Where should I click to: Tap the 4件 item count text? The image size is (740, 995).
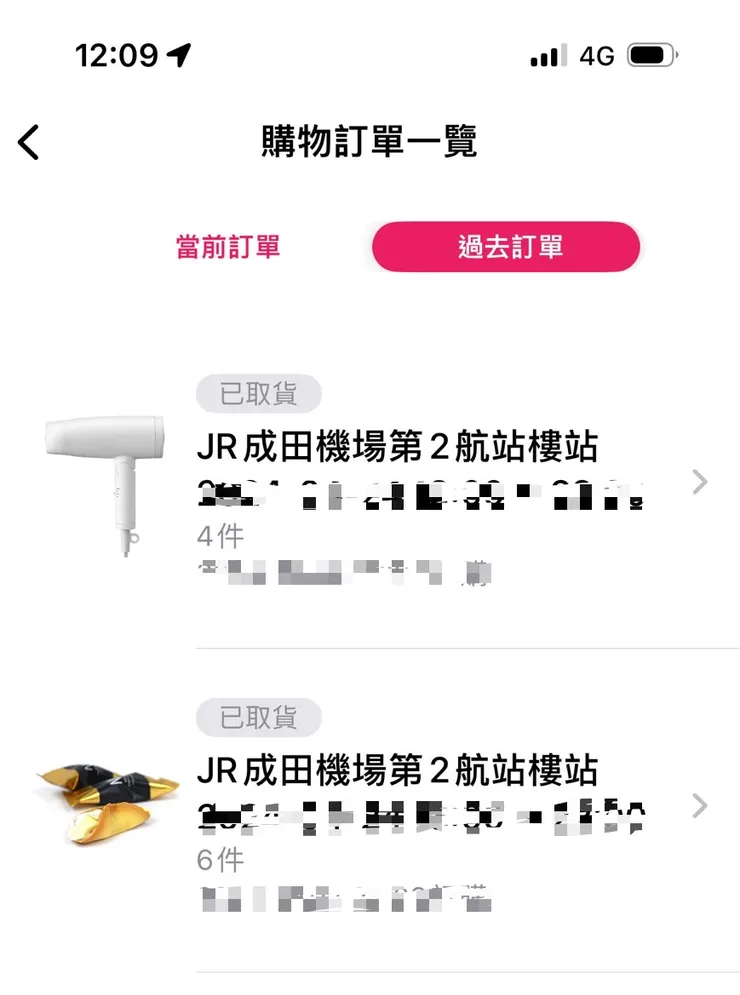click(218, 537)
